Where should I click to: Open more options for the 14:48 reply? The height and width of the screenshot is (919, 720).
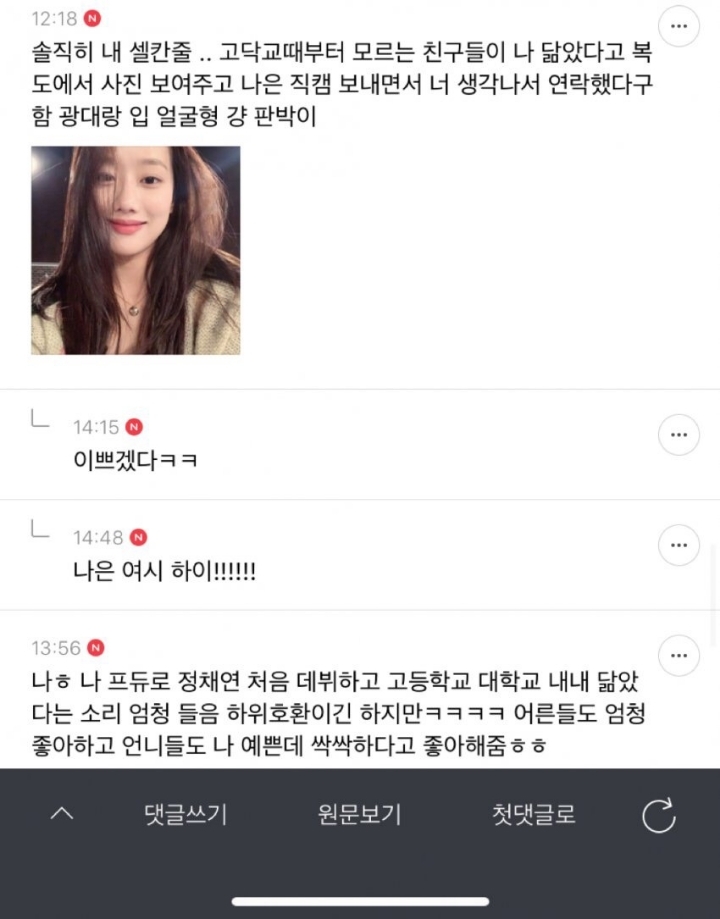coord(679,545)
